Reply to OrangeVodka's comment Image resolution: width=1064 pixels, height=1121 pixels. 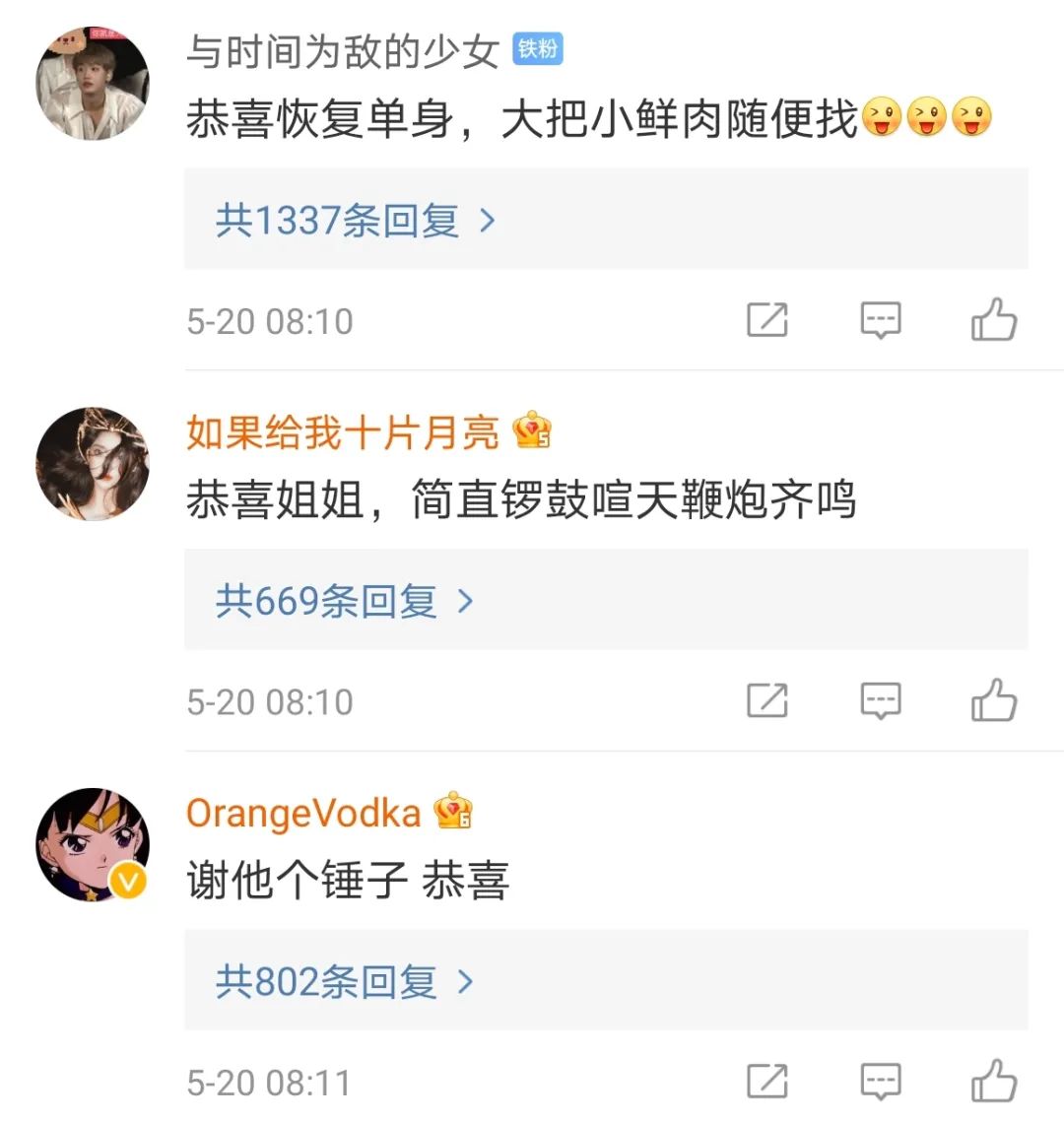[x=881, y=1082]
